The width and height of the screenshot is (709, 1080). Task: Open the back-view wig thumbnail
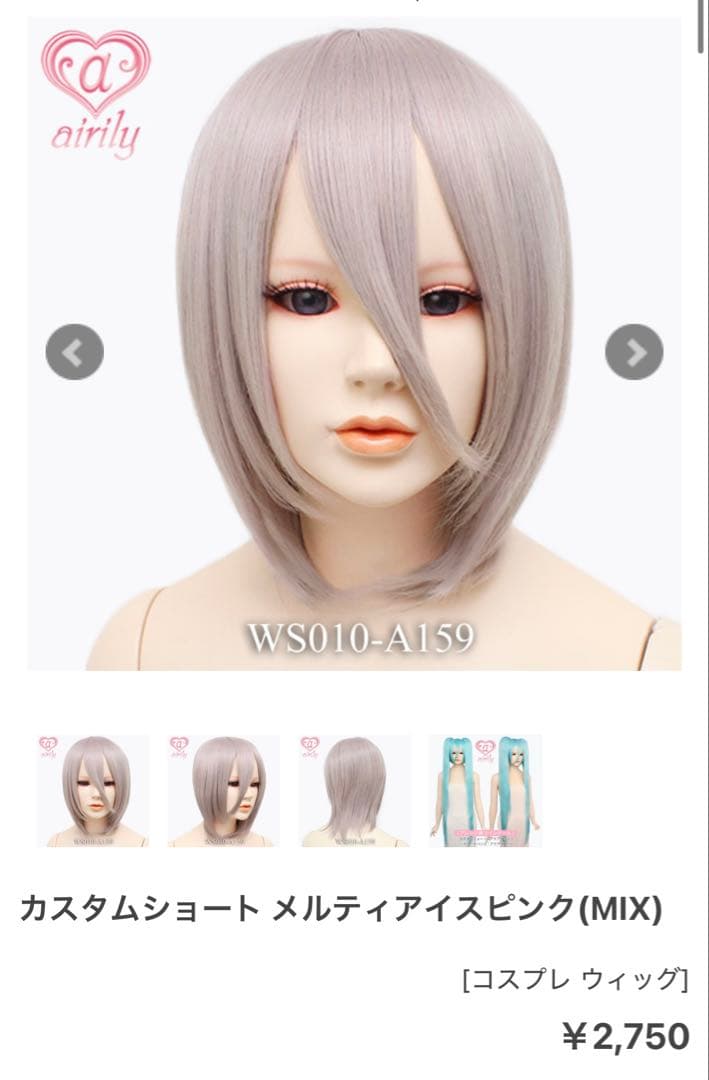click(355, 791)
